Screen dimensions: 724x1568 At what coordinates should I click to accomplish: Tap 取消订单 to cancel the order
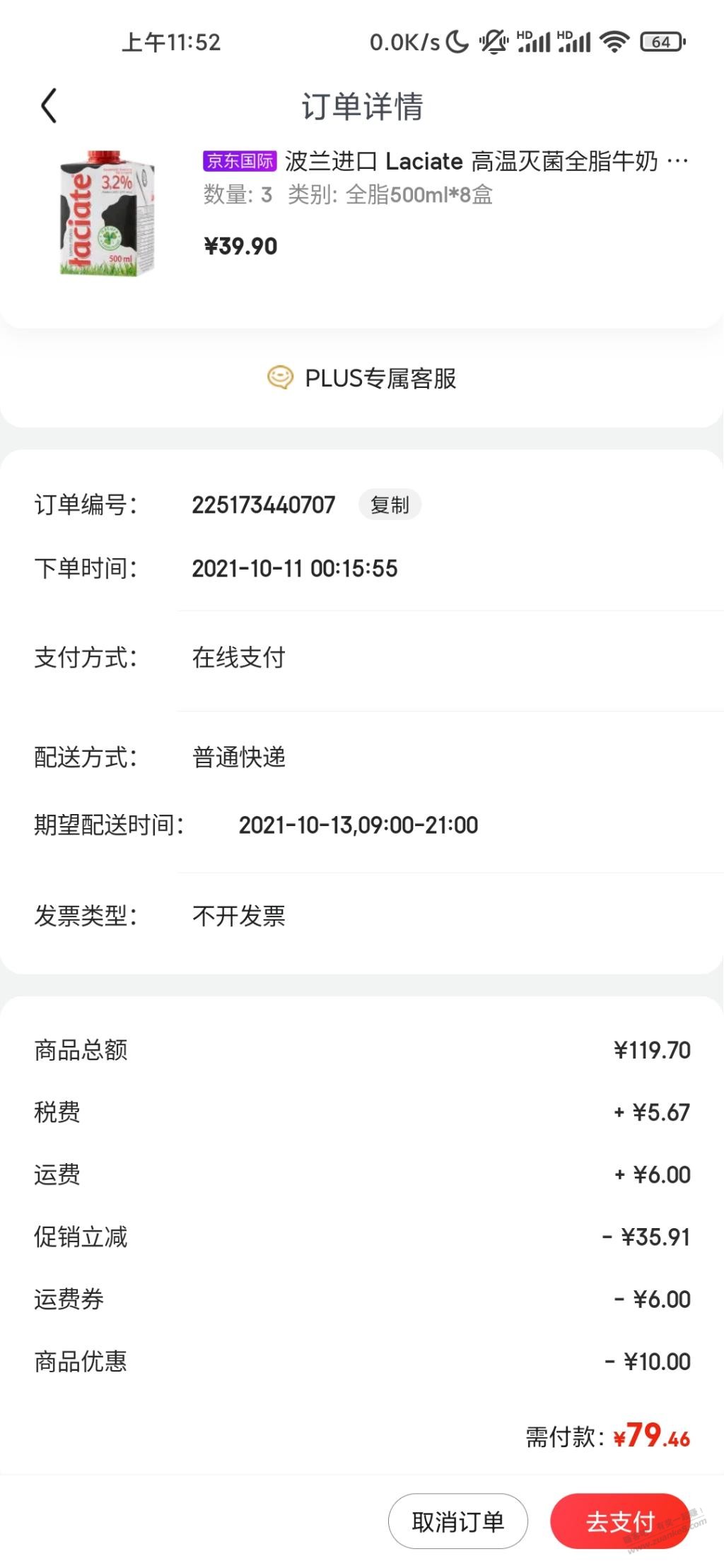pos(457,1521)
